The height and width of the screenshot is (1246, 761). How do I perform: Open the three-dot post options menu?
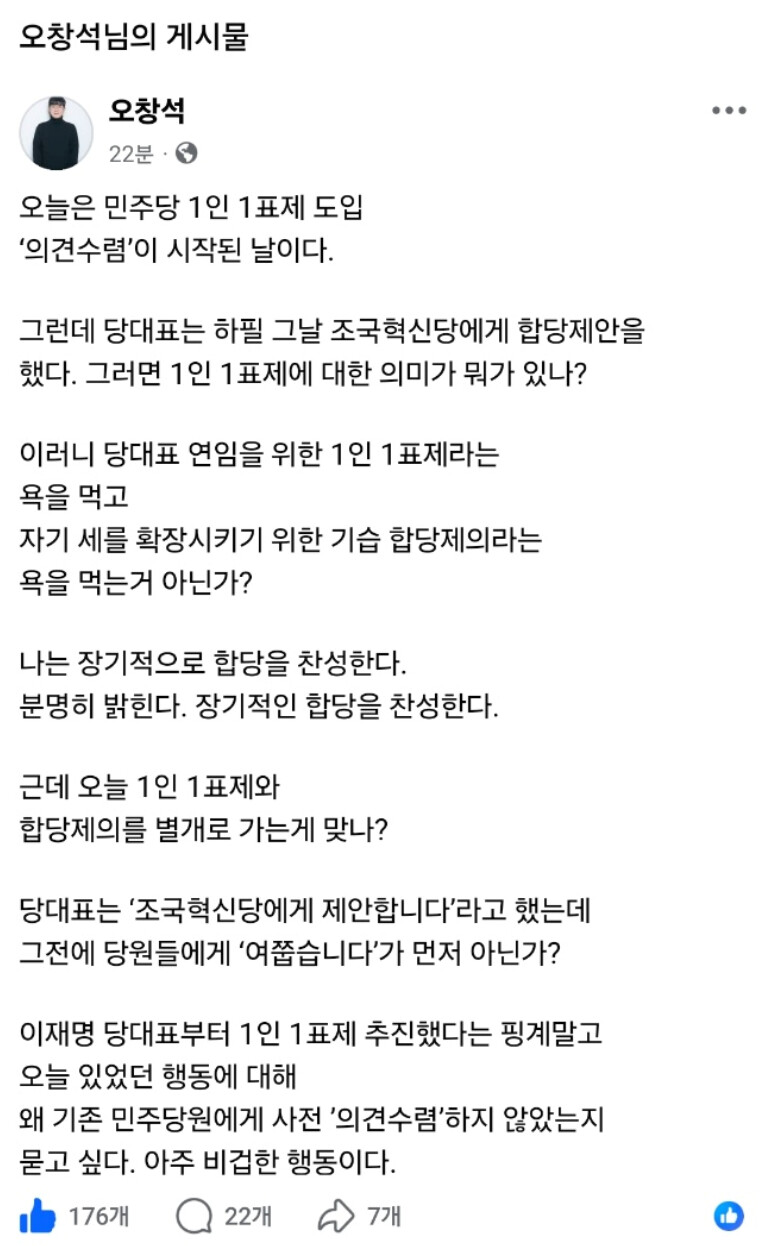(x=729, y=111)
